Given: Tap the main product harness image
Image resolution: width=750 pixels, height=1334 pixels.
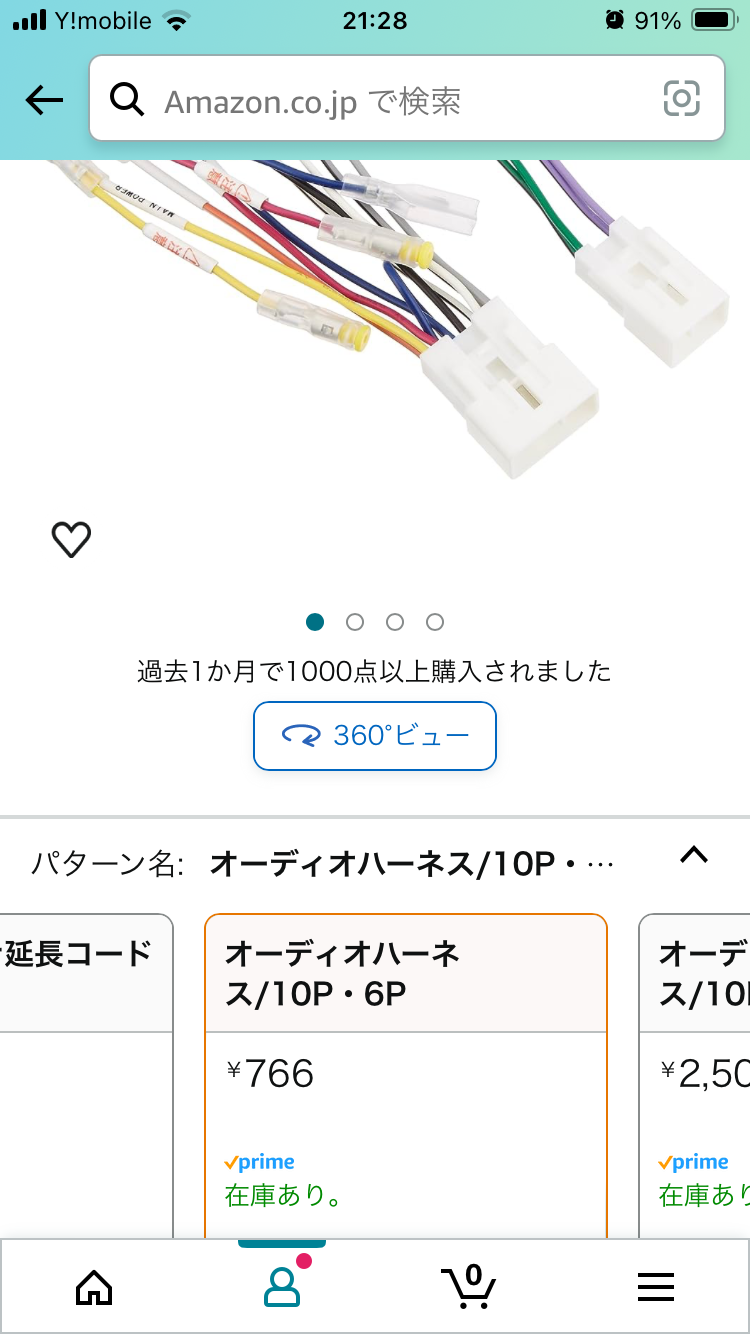Looking at the screenshot, I should [x=375, y=320].
